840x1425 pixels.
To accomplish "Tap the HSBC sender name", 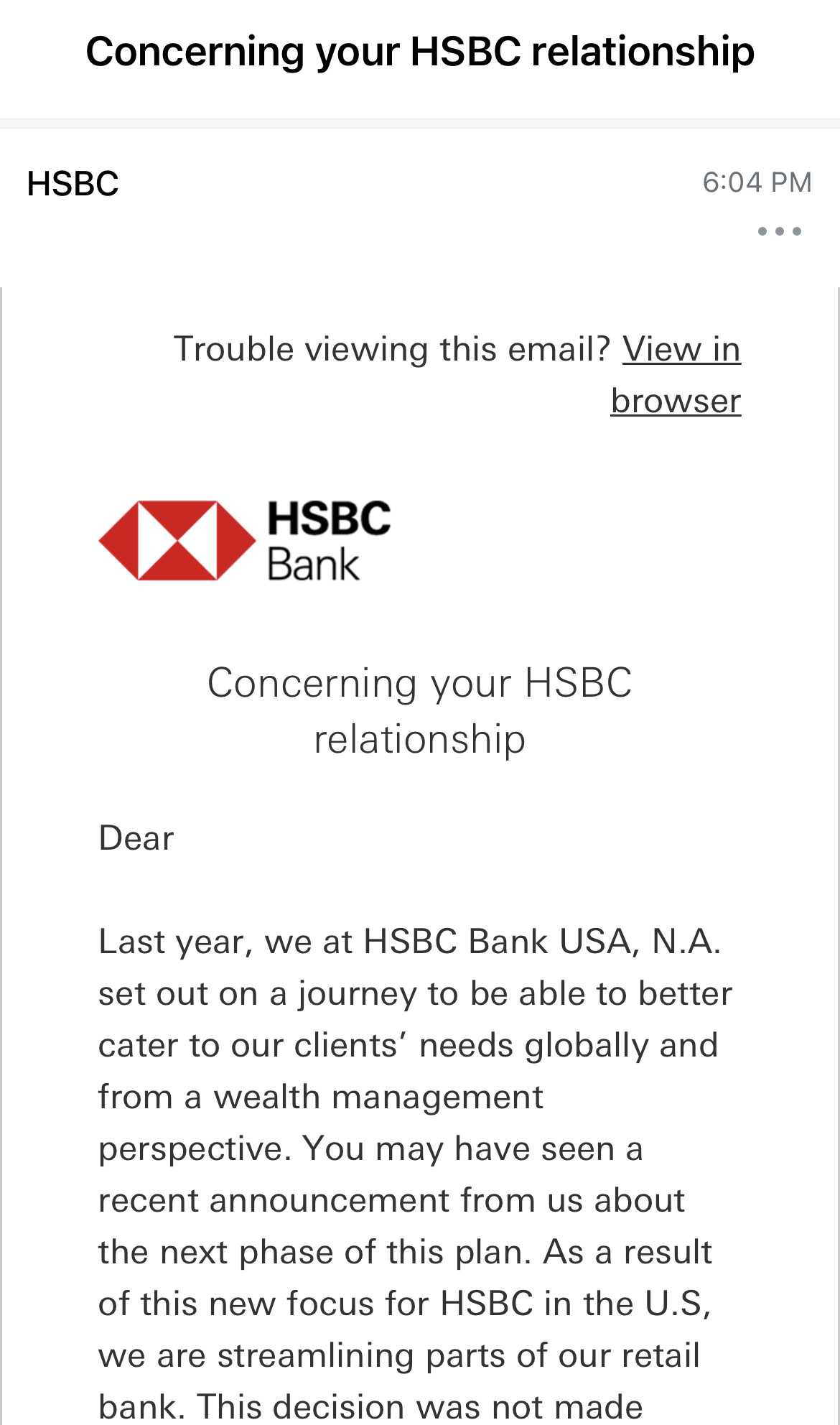I will click(73, 184).
